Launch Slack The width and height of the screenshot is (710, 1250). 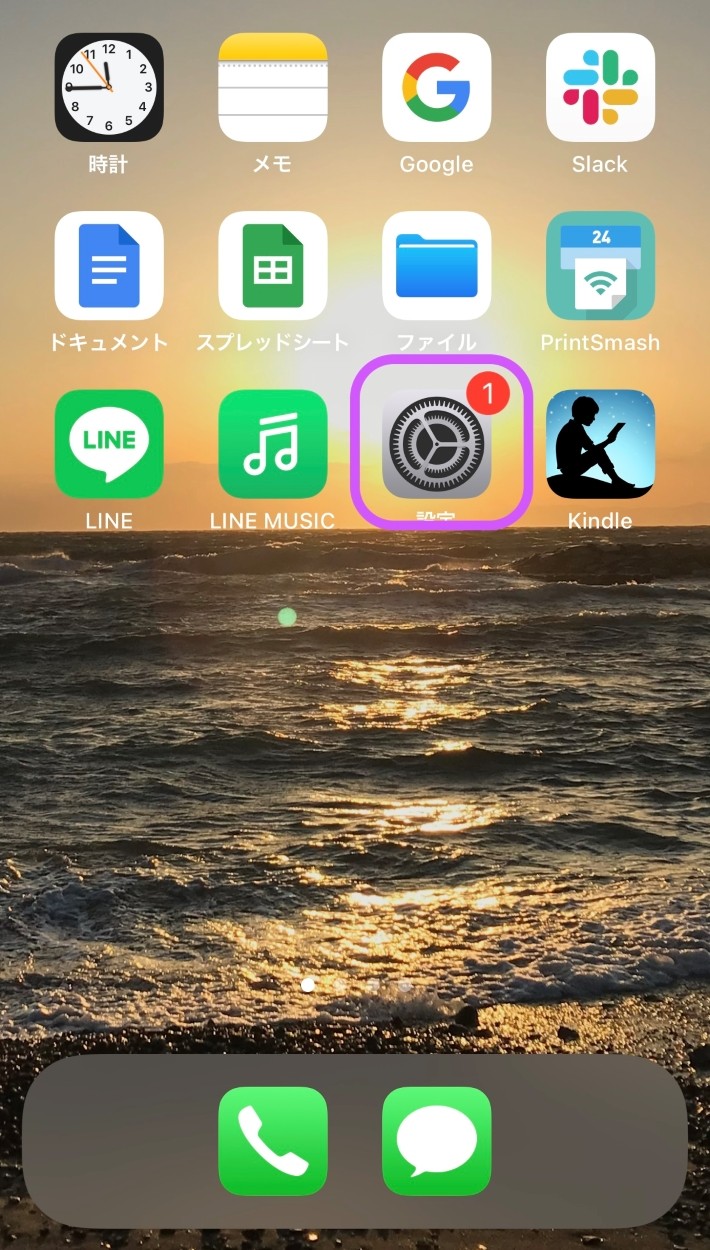(x=600, y=87)
